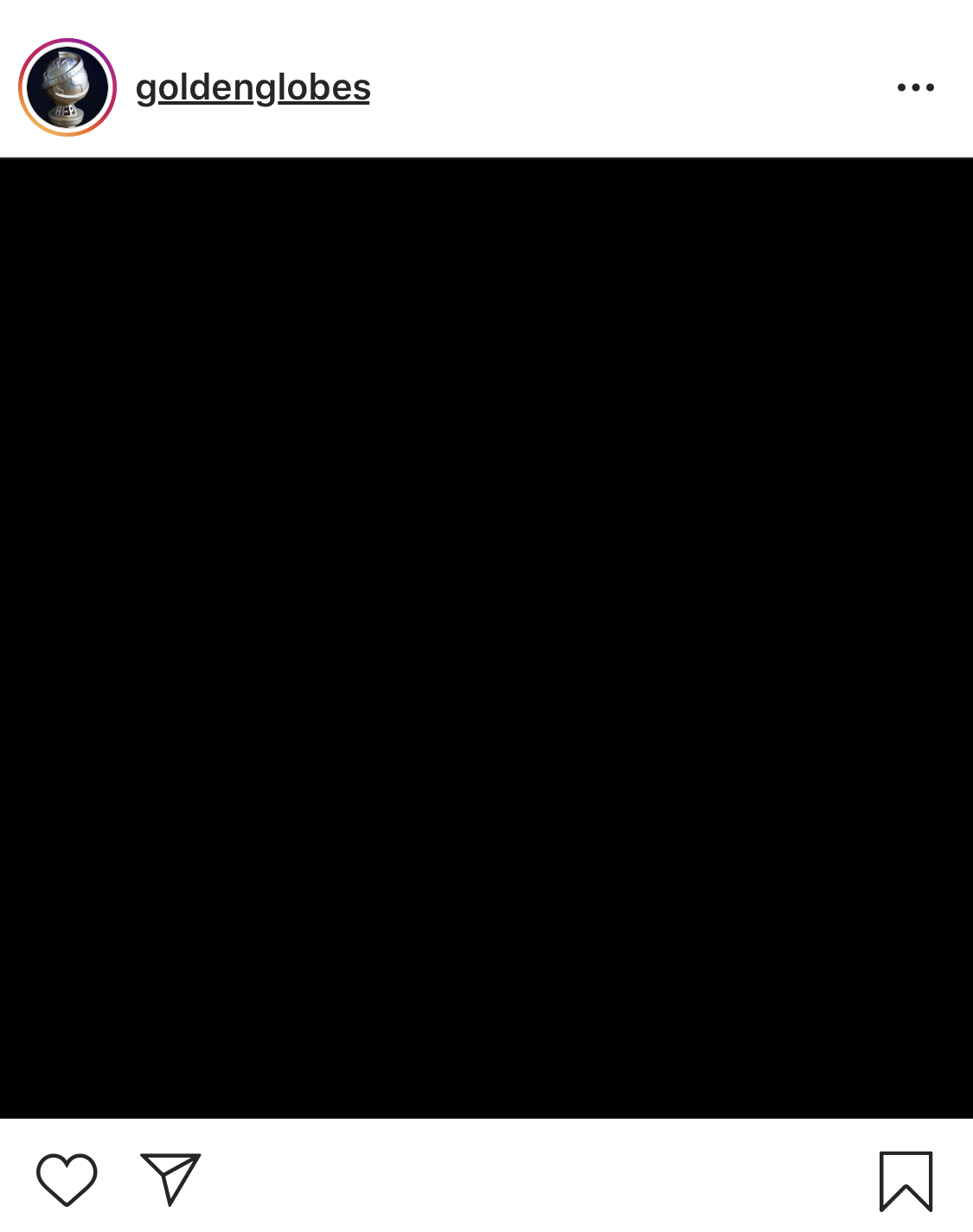This screenshot has width=973, height=1232.
Task: Open the black post media
Action: tap(486, 638)
